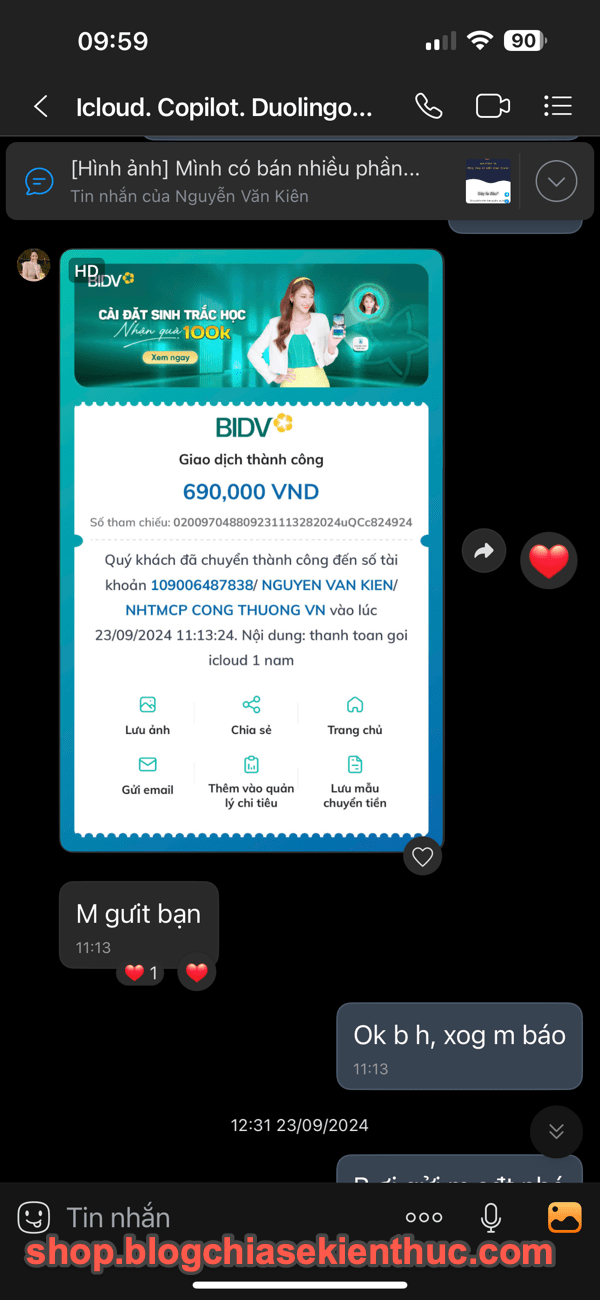The width and height of the screenshot is (600, 1300).
Task: Go back from the chat
Action: [x=41, y=106]
